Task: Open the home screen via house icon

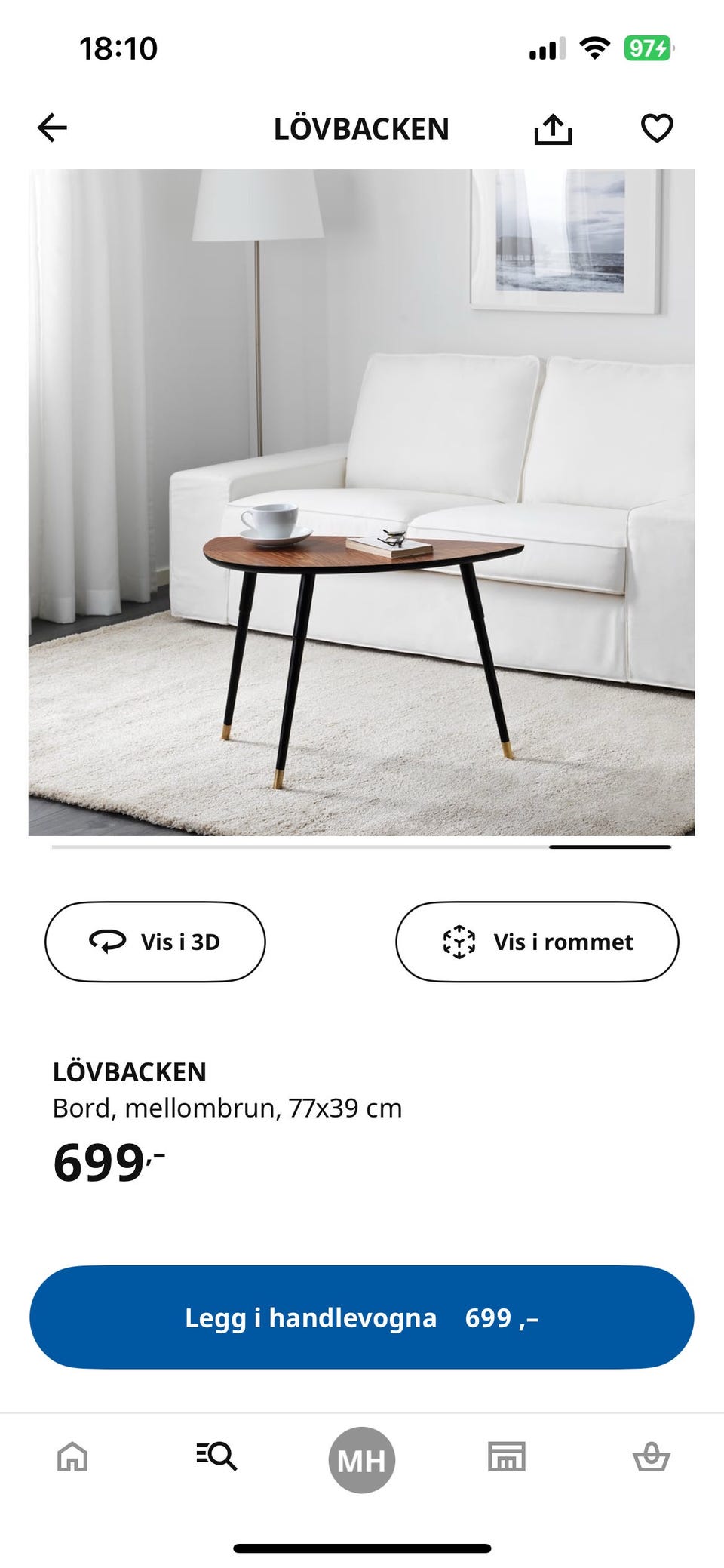Action: (72, 1458)
